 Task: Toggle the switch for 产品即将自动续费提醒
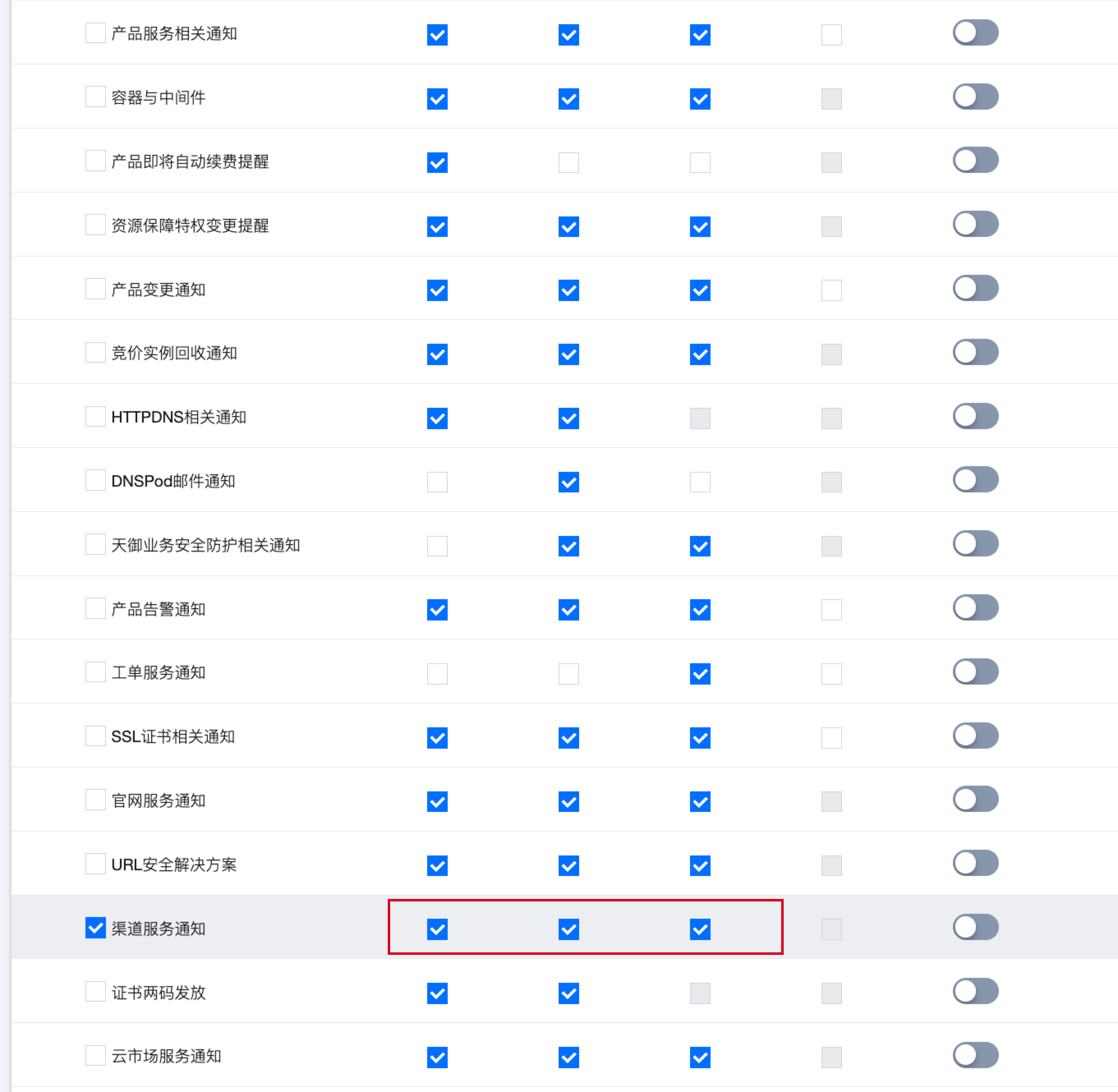coord(975,161)
